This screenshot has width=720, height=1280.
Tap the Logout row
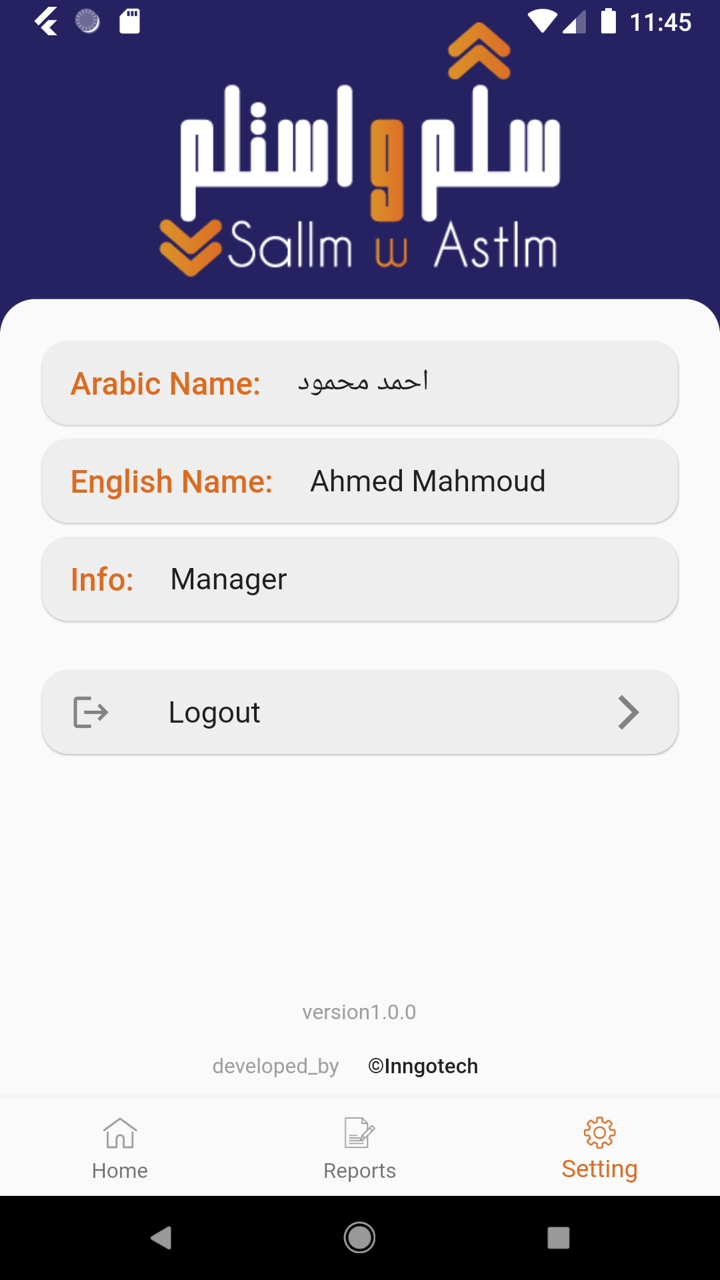[x=360, y=712]
